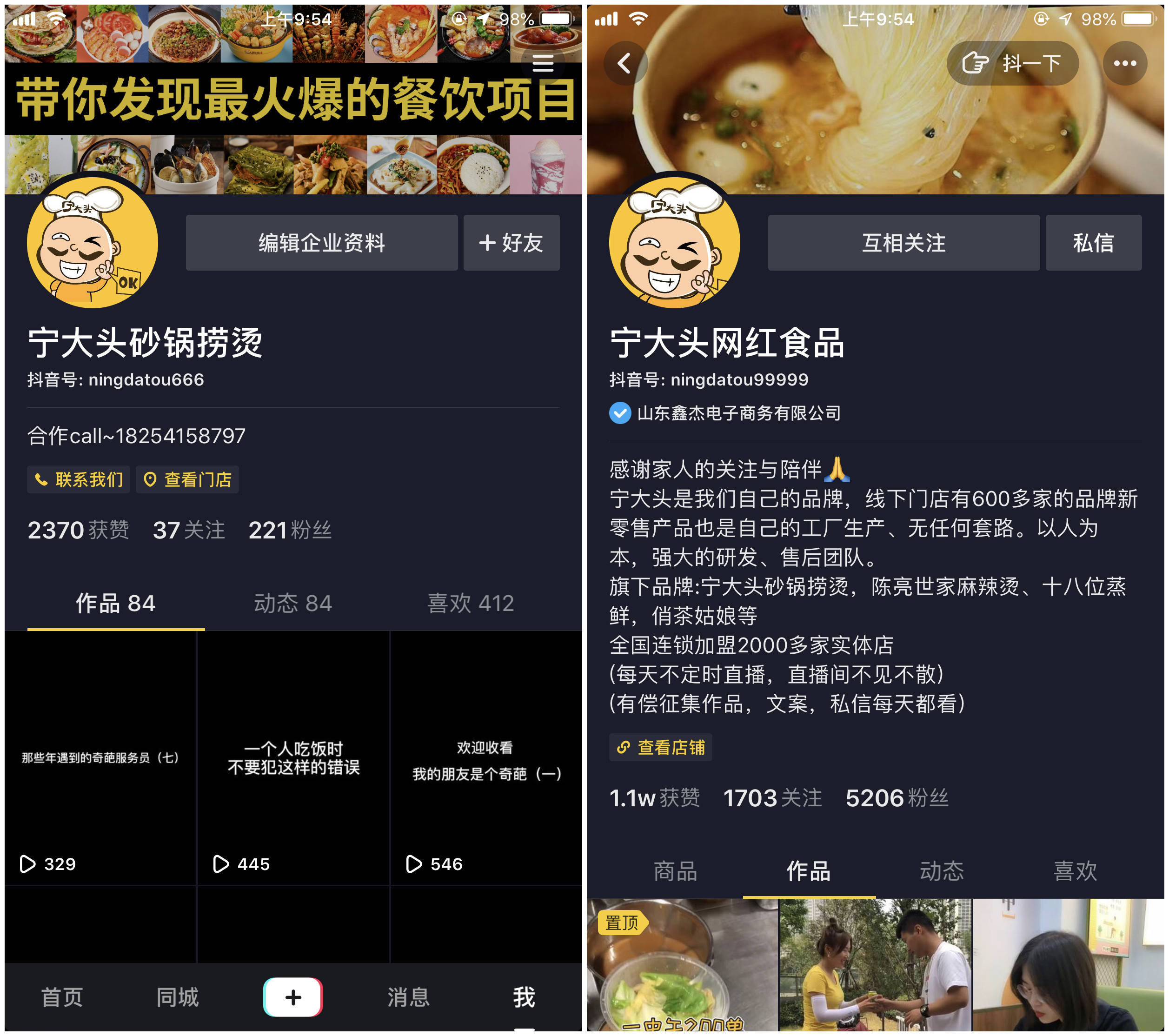Open video 一个人吃饭时不要犯这样的错误
This screenshot has width=1169, height=1036.
293,758
